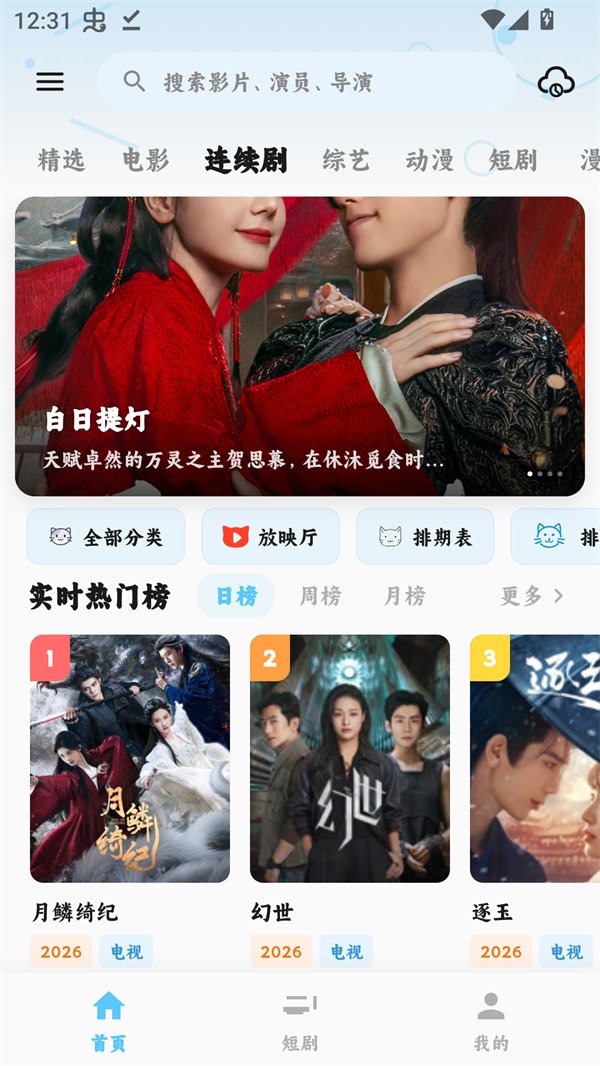The height and width of the screenshot is (1066, 600).
Task: Open the 放映厅 chip
Action: (x=270, y=537)
